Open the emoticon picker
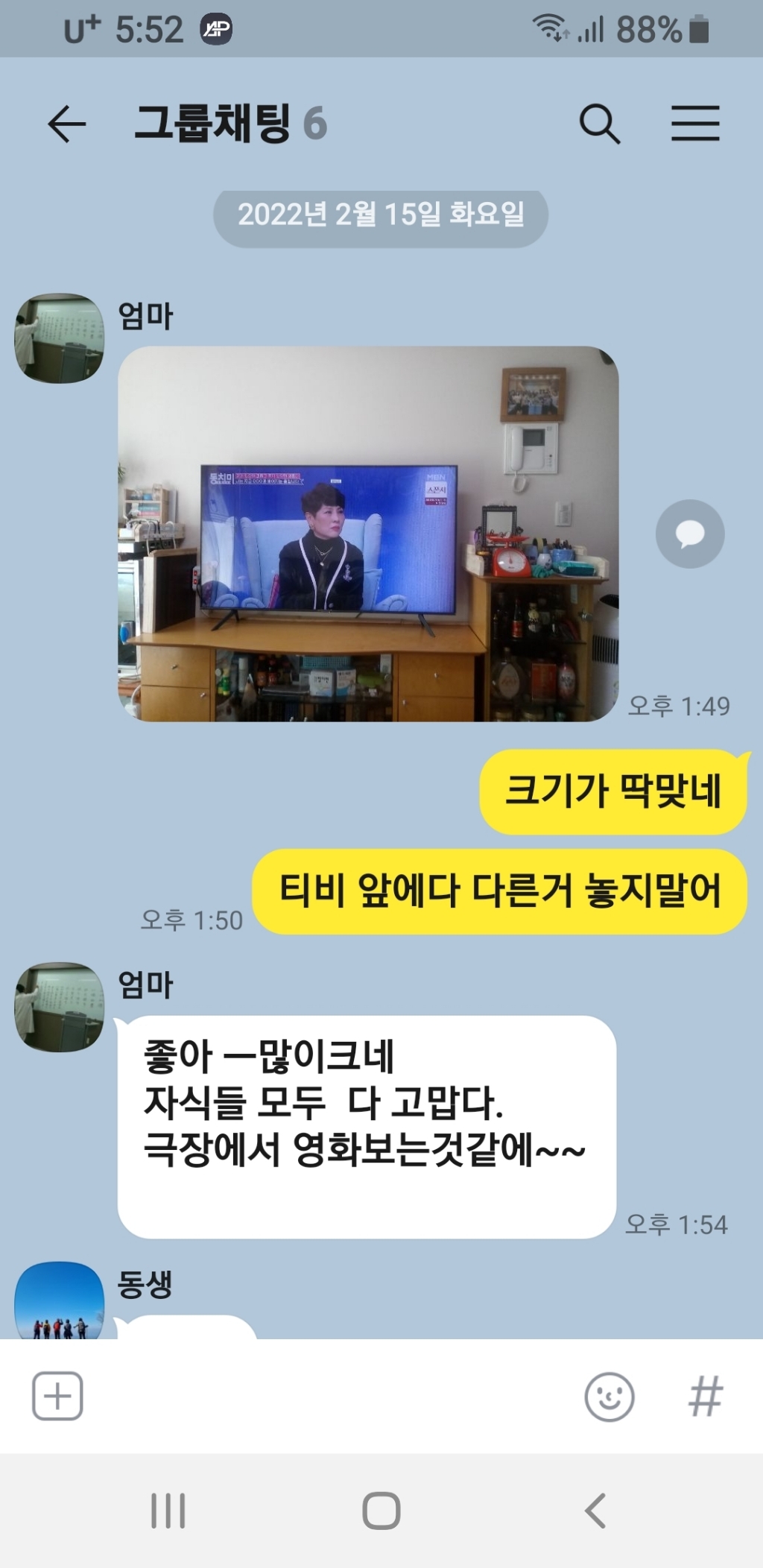Screen dimensions: 763x1568 [x=610, y=1396]
